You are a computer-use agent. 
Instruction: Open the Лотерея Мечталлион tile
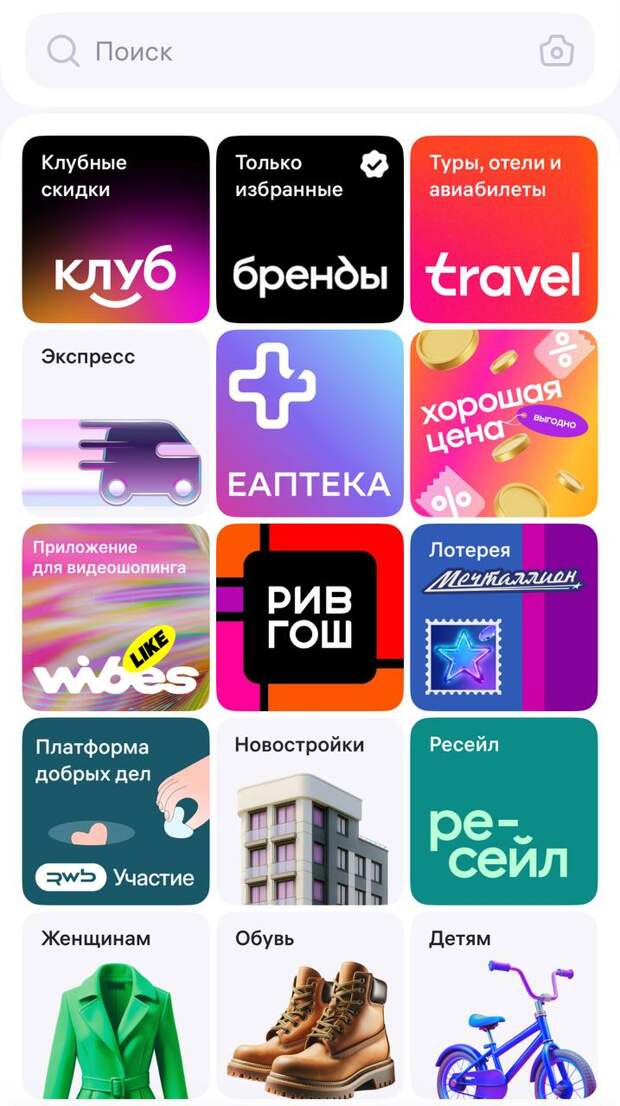pyautogui.click(x=504, y=617)
